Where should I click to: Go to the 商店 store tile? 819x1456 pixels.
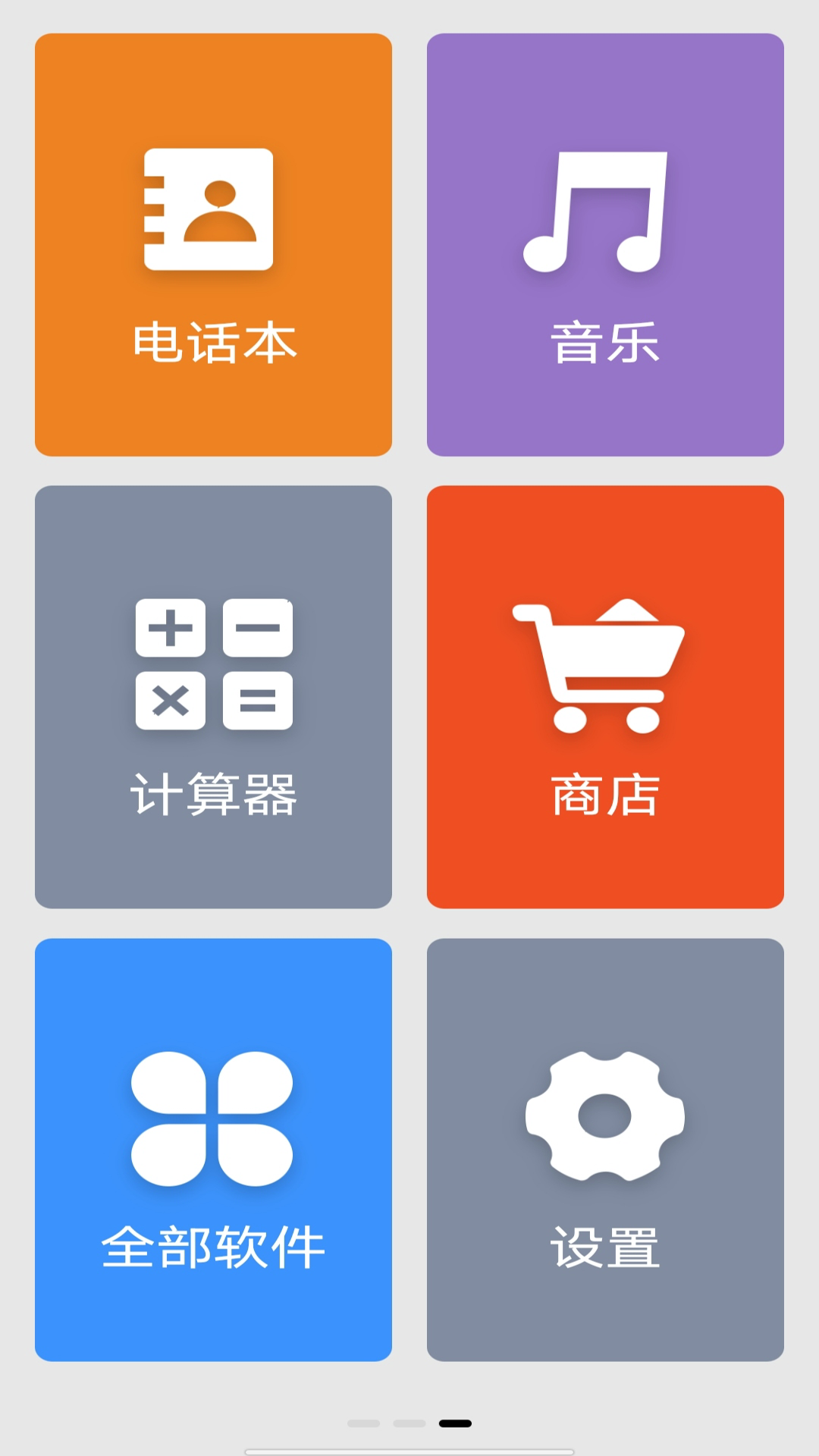pos(605,696)
